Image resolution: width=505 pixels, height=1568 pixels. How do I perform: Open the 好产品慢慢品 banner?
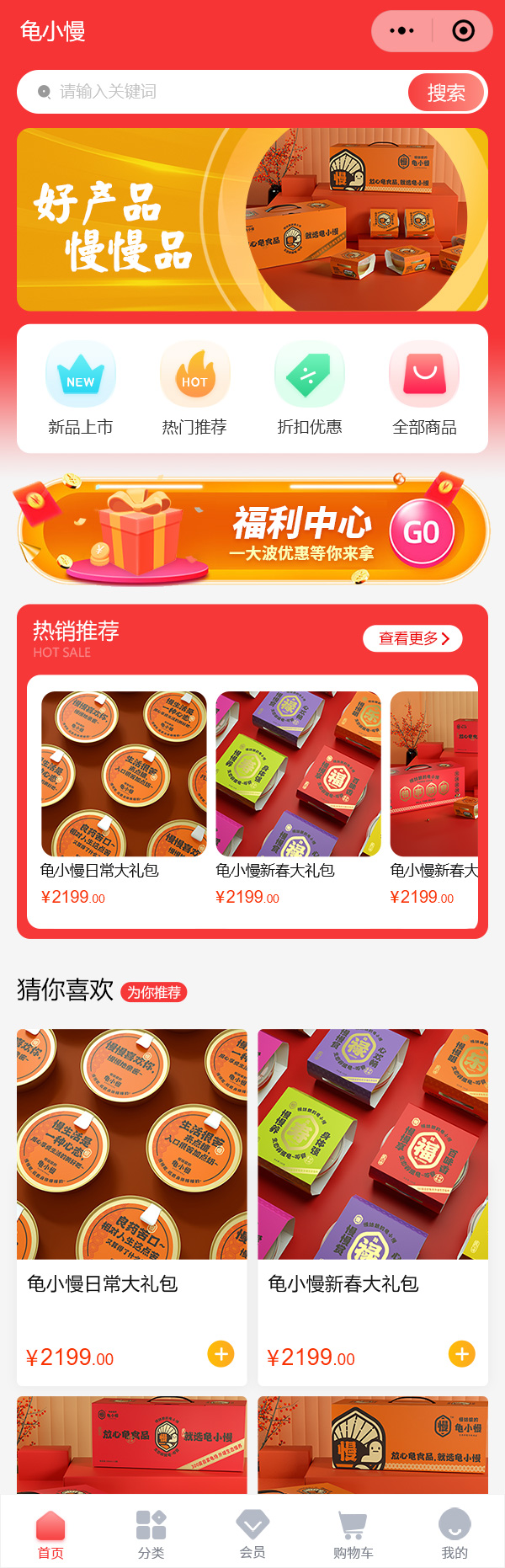coord(252,220)
